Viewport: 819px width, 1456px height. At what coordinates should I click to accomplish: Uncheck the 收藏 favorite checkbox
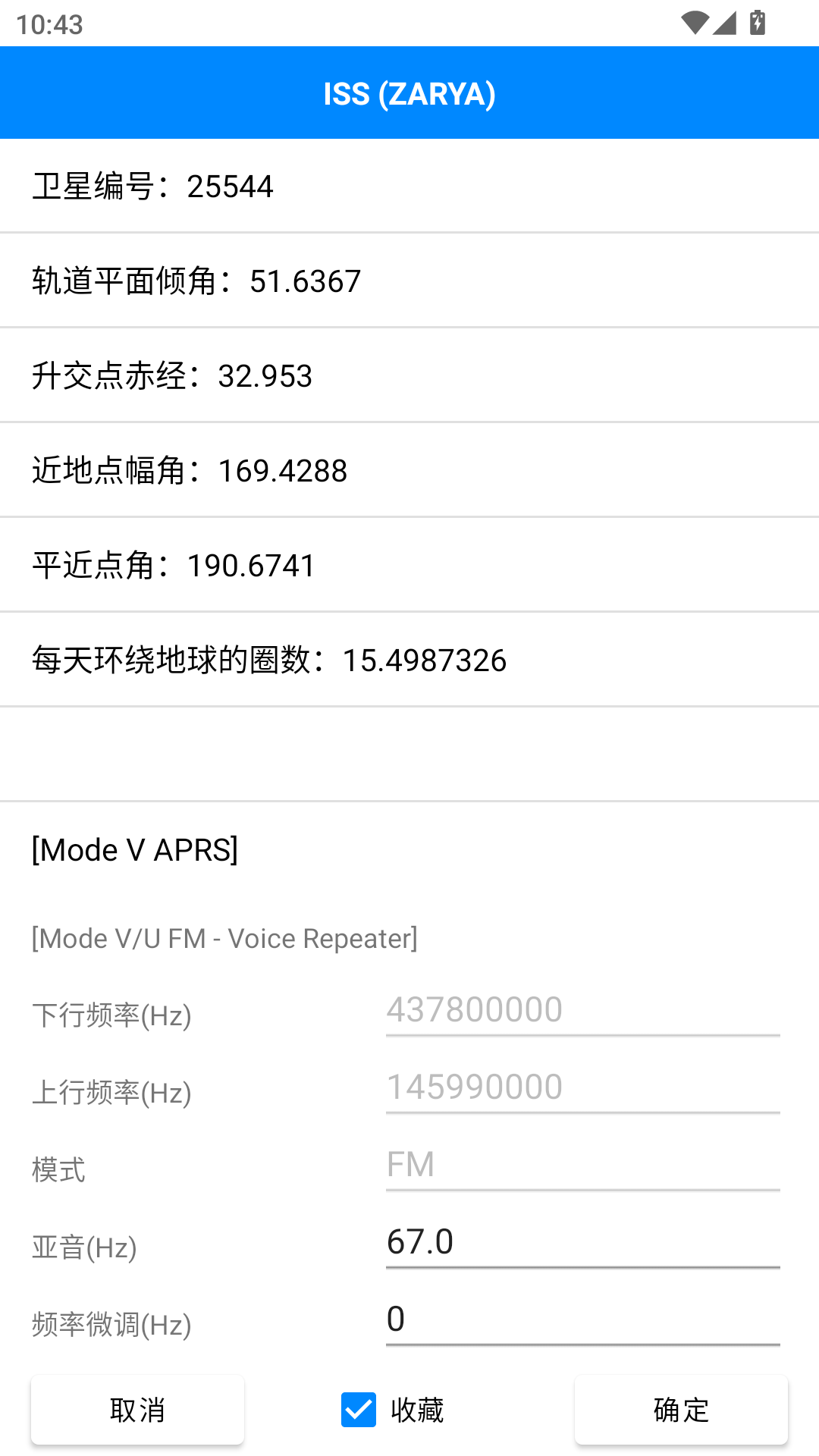tap(359, 1410)
